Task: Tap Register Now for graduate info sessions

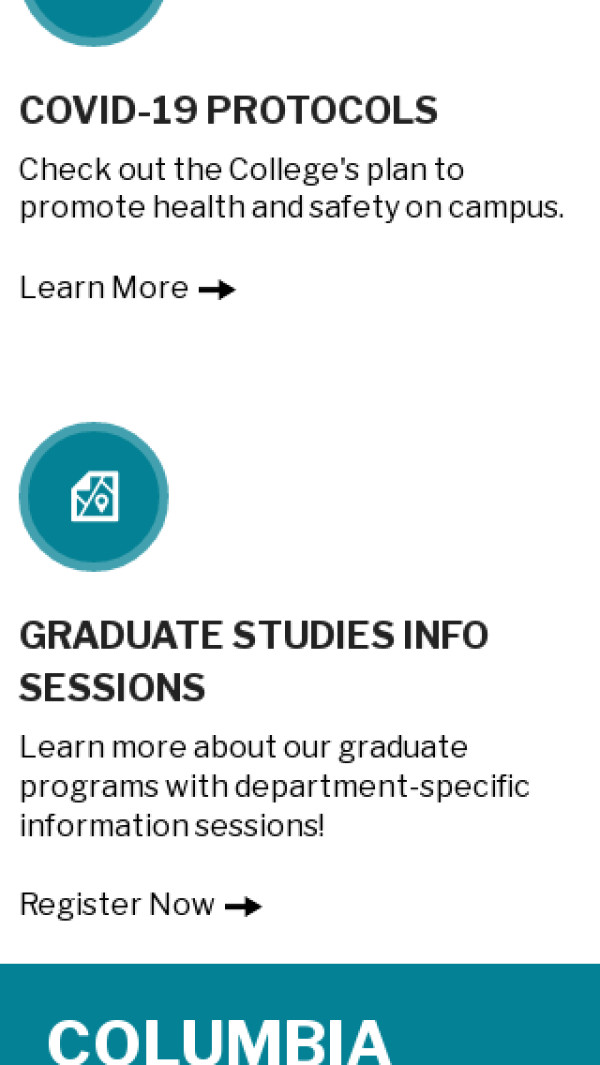Action: pos(140,906)
